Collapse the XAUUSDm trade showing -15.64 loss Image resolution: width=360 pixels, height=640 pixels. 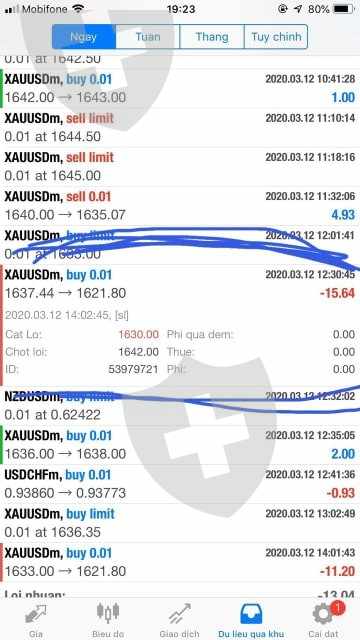coord(180,325)
